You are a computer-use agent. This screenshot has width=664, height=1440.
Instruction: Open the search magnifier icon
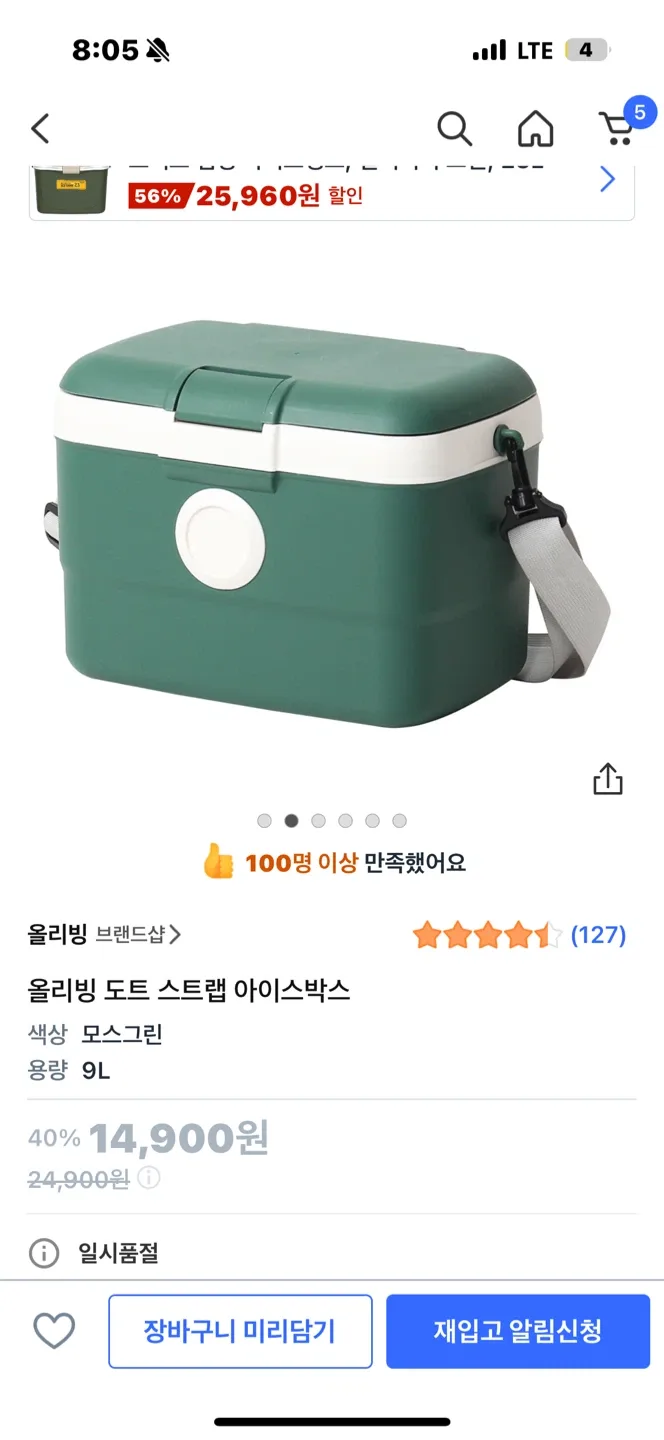[x=454, y=129]
